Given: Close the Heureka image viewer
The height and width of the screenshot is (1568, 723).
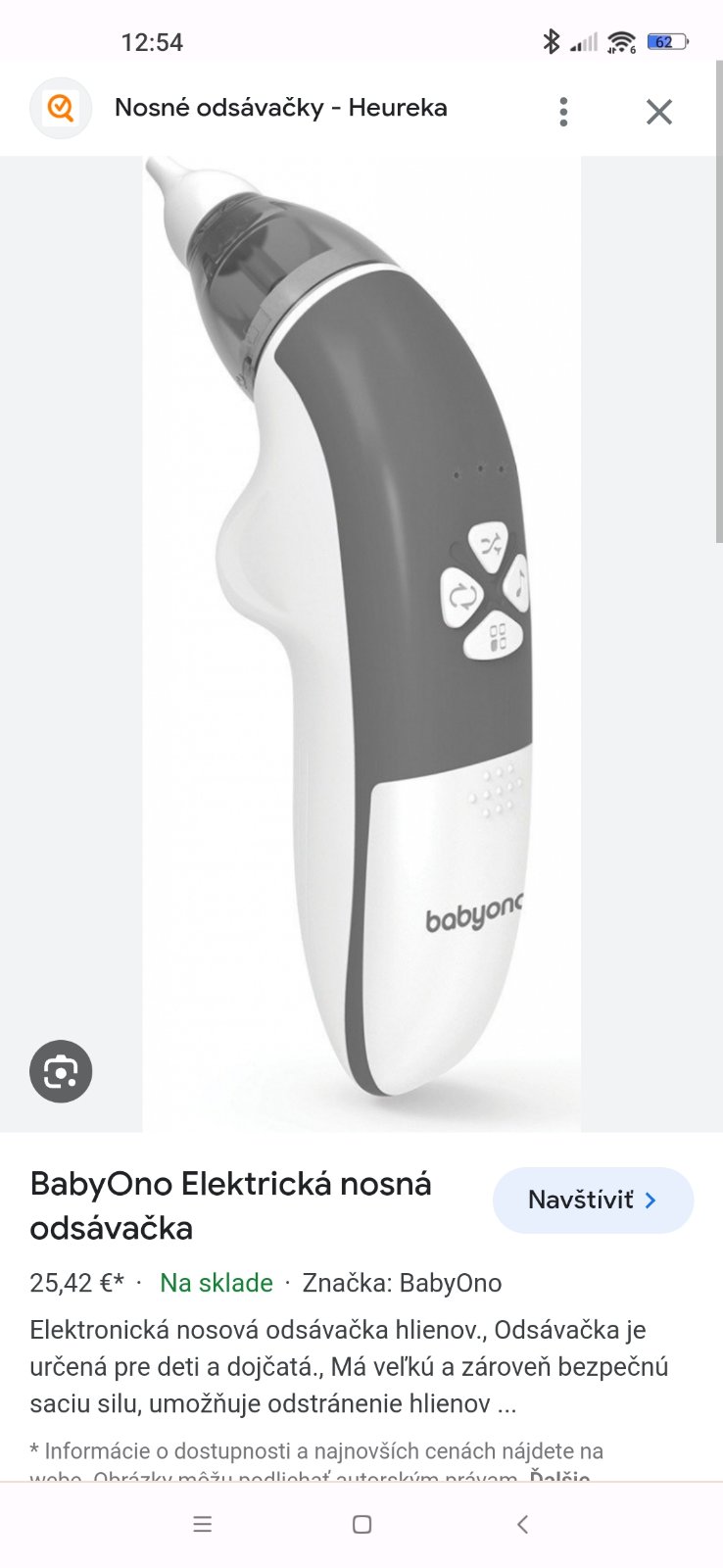Looking at the screenshot, I should click(x=659, y=112).
